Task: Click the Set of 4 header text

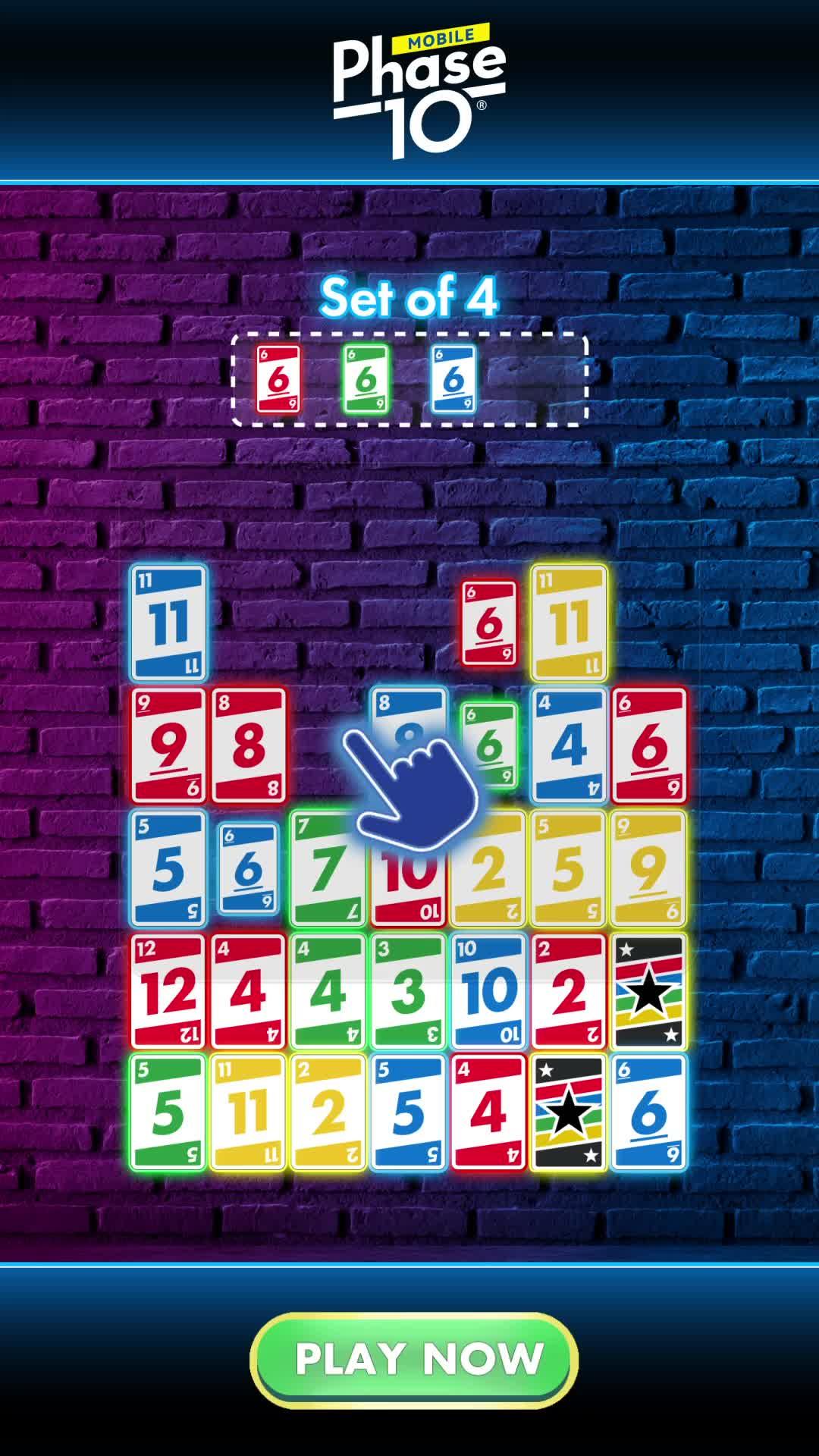Action: (x=409, y=298)
